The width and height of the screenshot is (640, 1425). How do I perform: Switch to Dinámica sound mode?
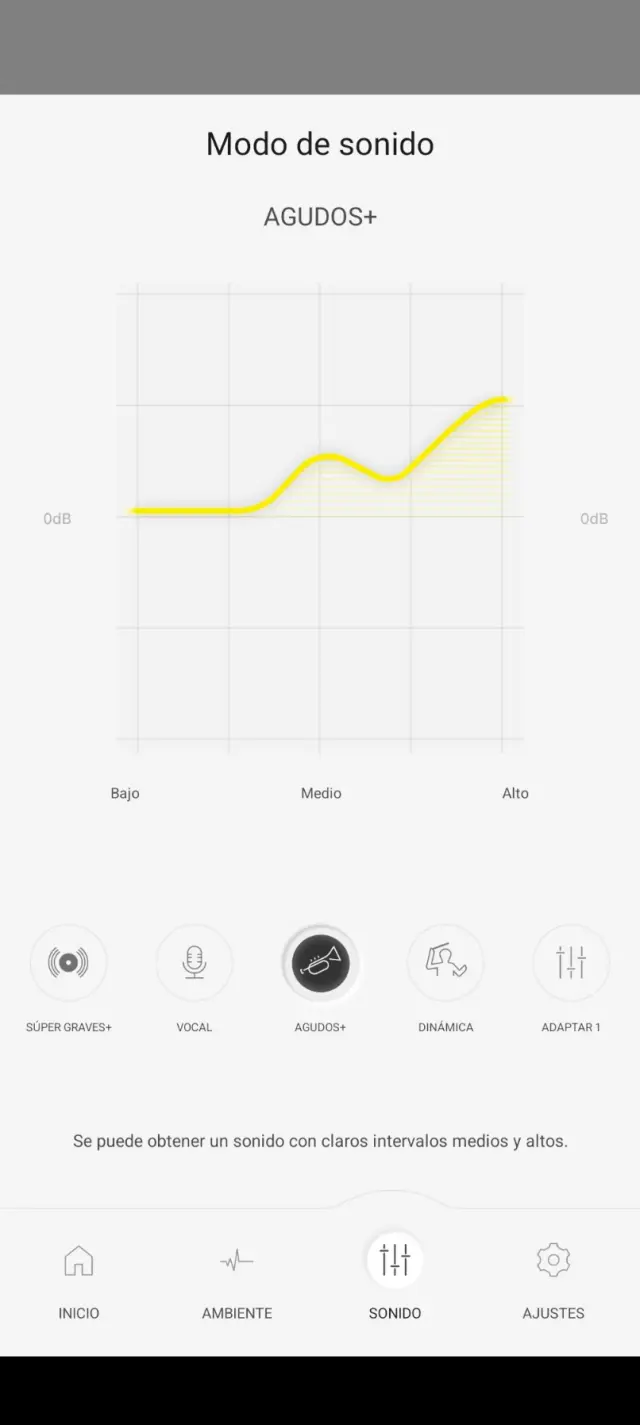click(x=446, y=963)
